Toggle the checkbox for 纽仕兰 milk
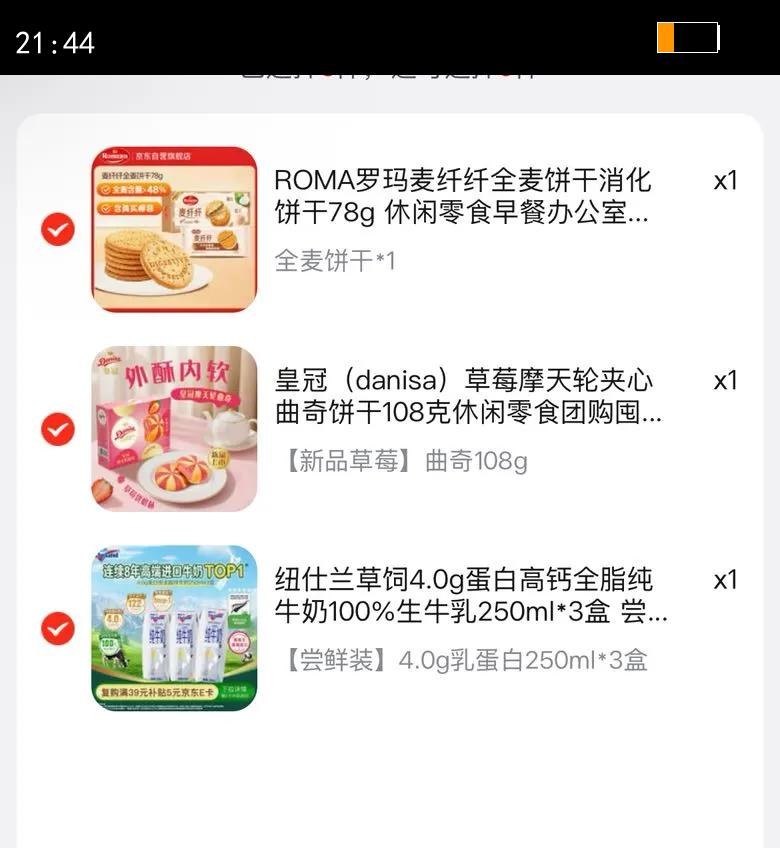The width and height of the screenshot is (780, 848). pyautogui.click(x=58, y=629)
